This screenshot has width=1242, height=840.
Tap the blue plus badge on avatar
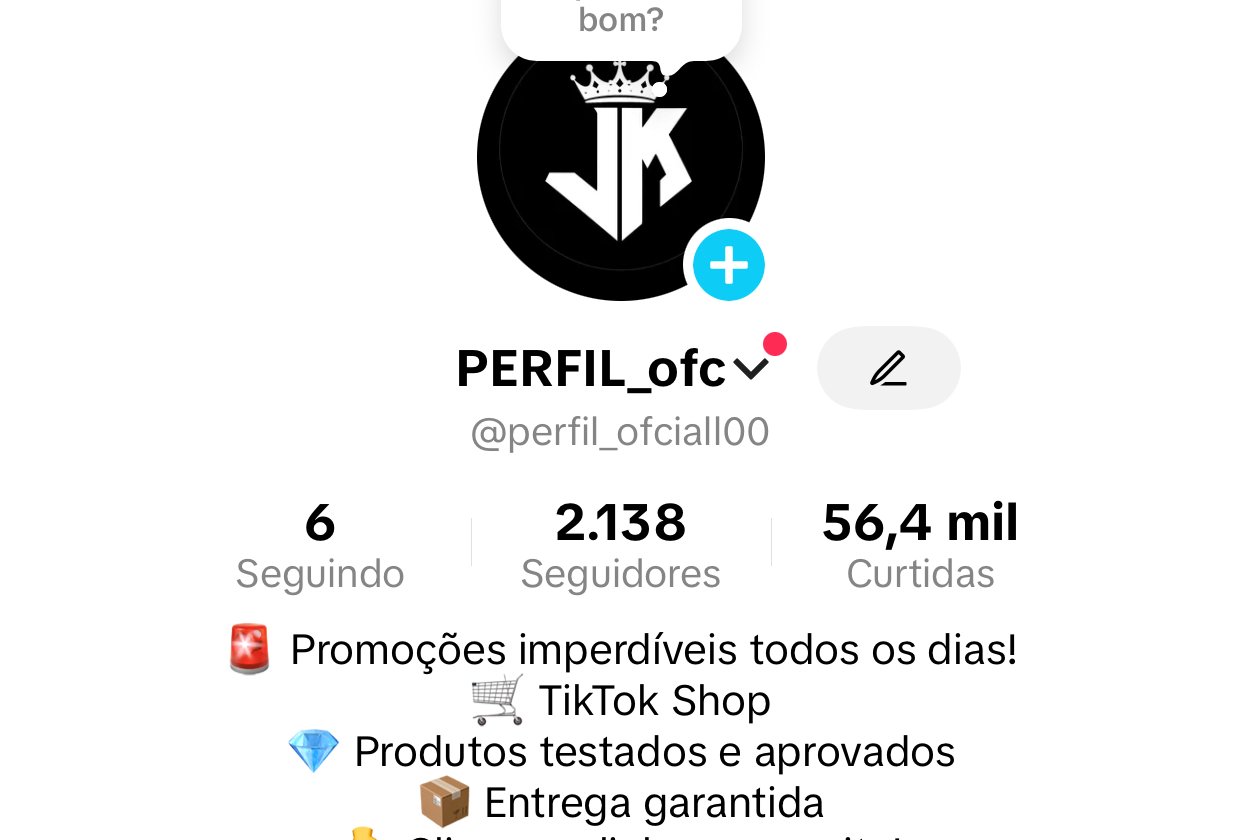729,265
